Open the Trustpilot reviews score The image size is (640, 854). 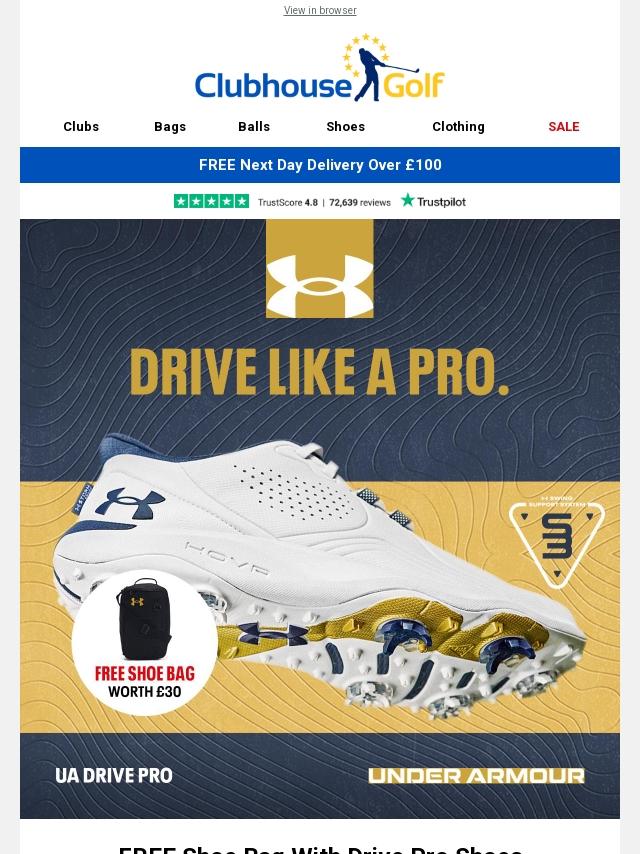tap(320, 201)
